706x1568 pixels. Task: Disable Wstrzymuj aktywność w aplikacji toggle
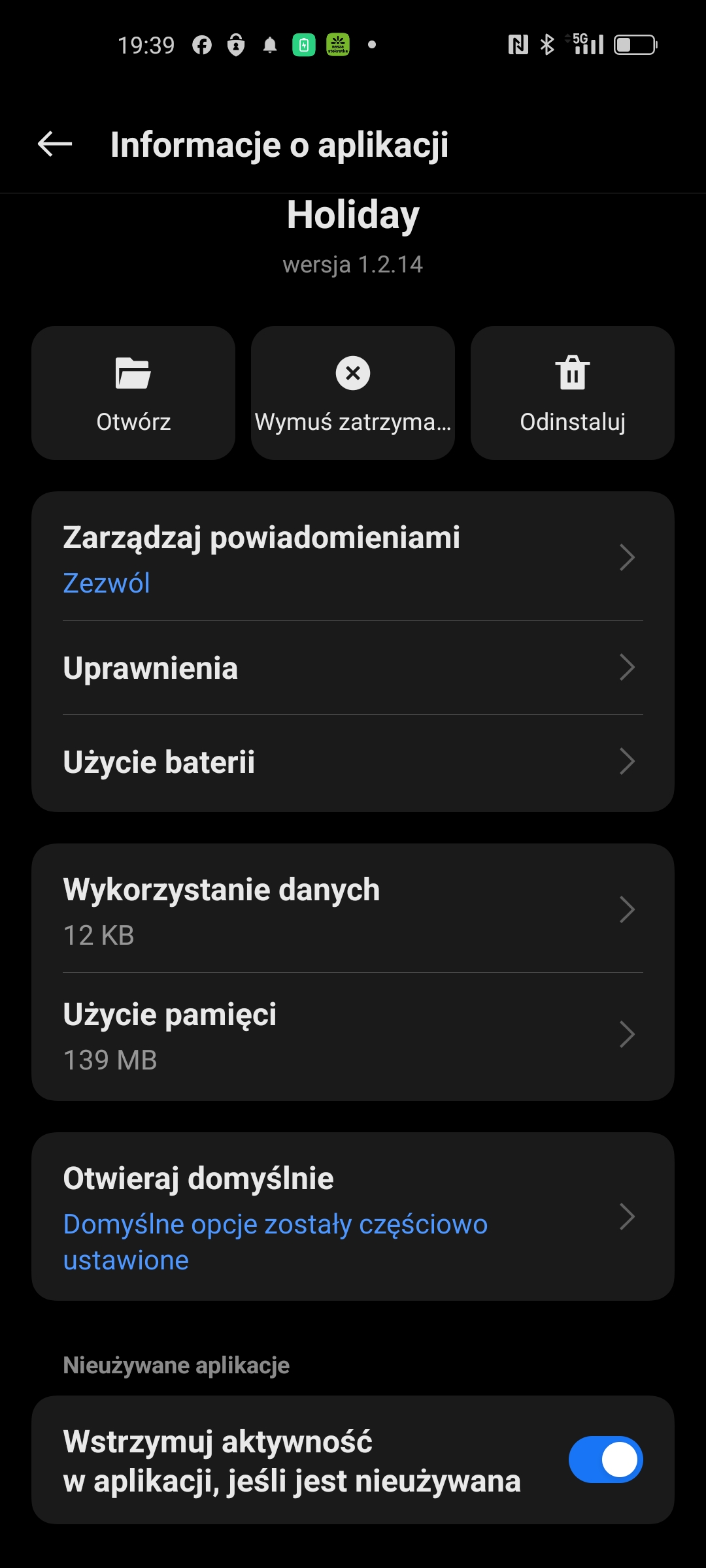[605, 1460]
